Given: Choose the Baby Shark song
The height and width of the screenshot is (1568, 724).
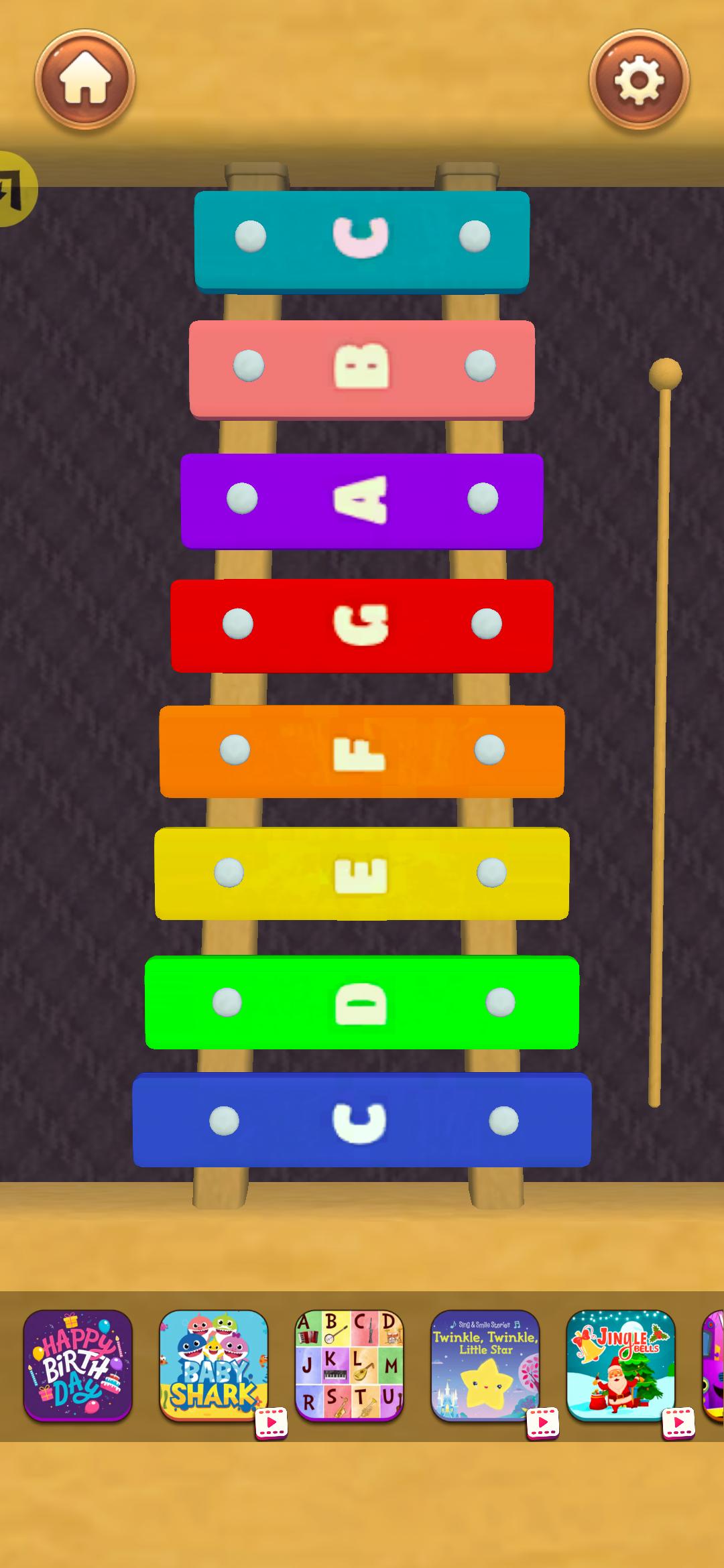Looking at the screenshot, I should point(213,1366).
